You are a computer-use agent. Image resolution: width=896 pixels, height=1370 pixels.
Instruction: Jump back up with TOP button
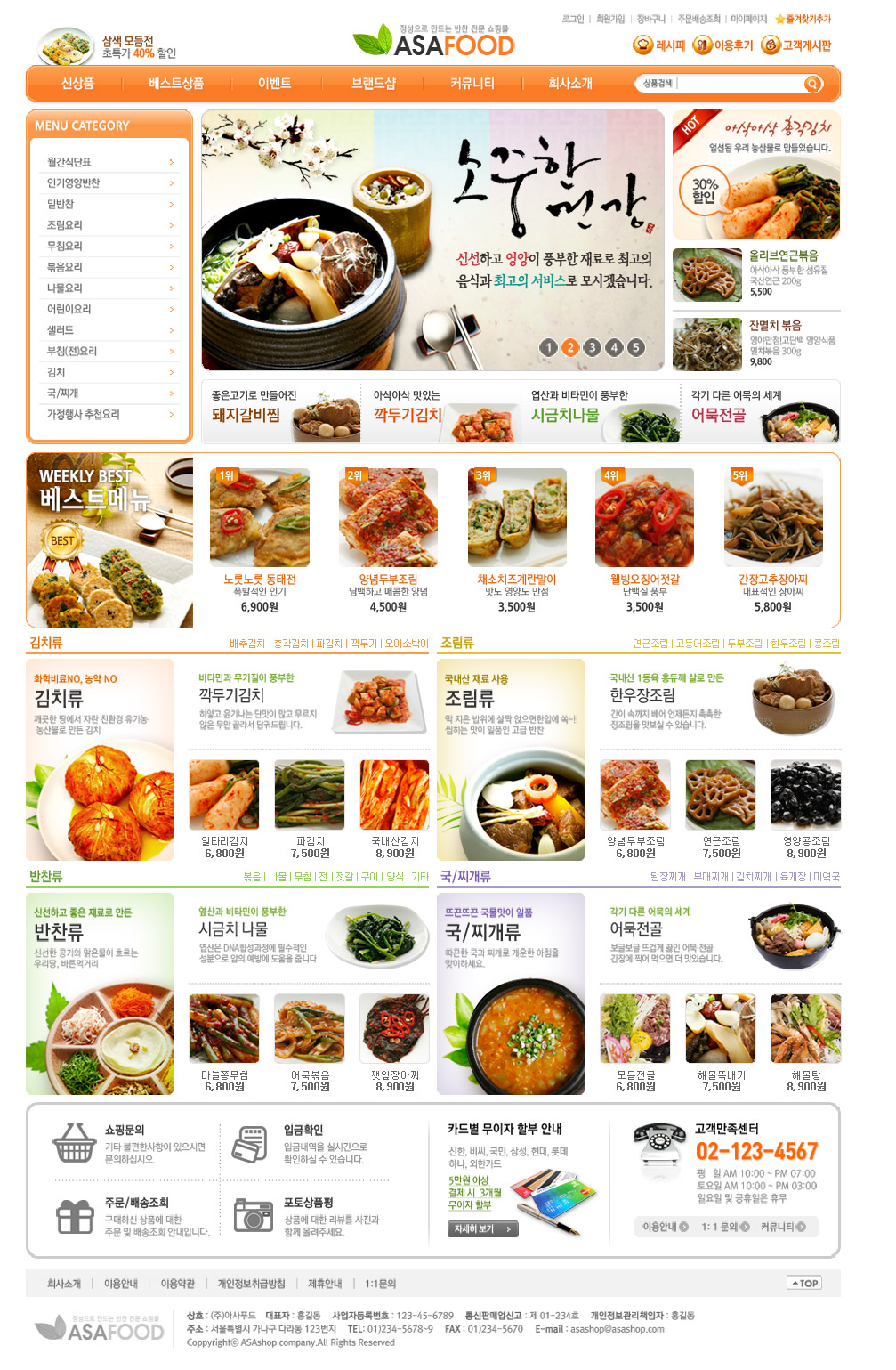coord(804,1283)
